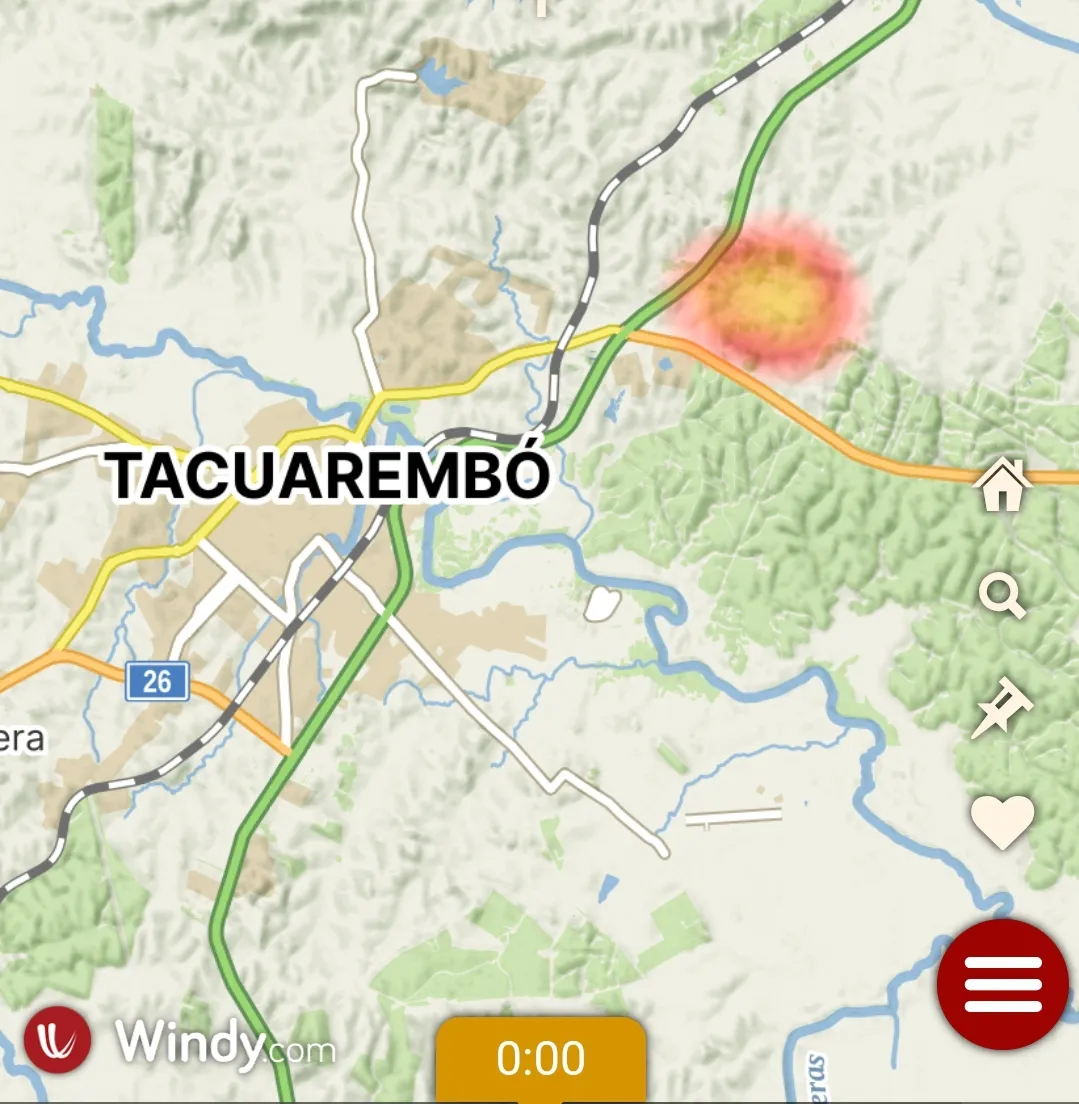Open the red hamburger menu
This screenshot has height=1104, width=1079.
coord(1002,984)
